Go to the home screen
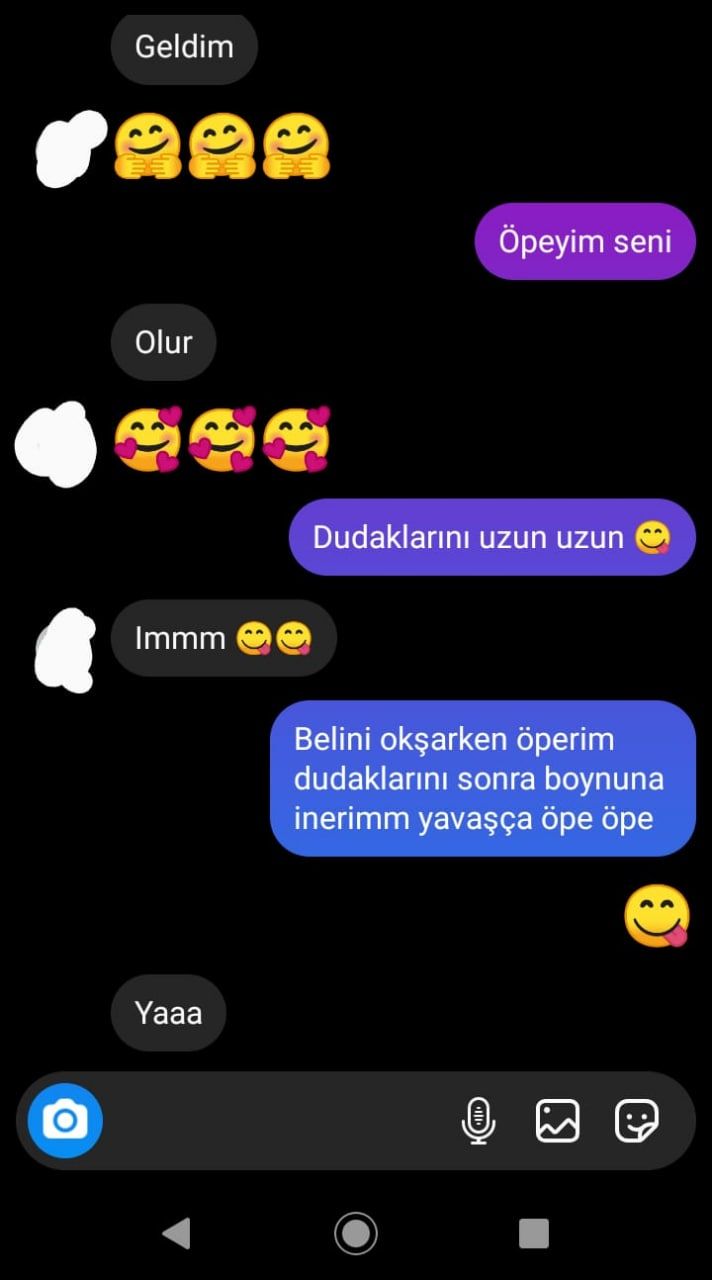712x1280 pixels. (355, 1233)
